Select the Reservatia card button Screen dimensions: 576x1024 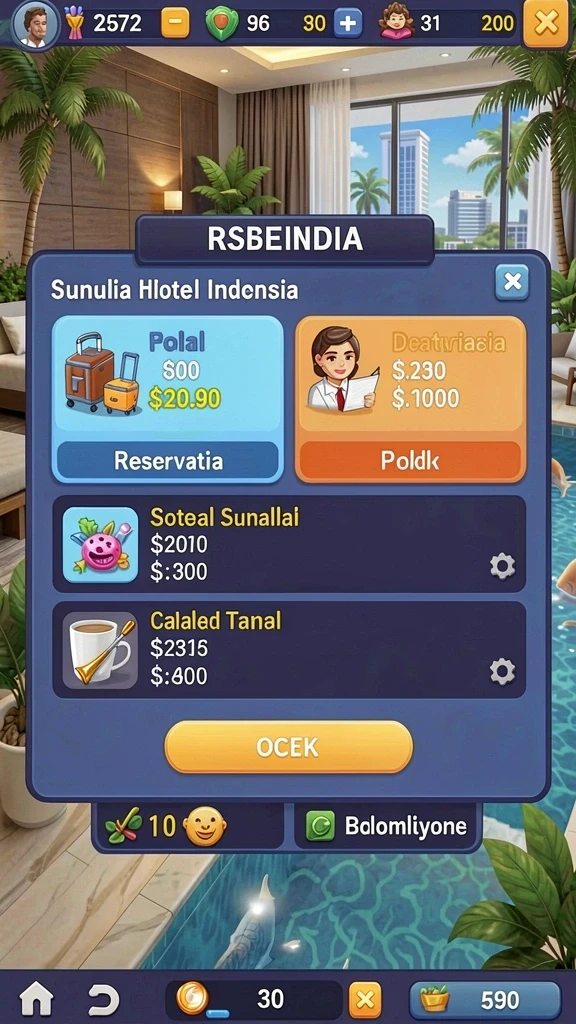point(168,461)
